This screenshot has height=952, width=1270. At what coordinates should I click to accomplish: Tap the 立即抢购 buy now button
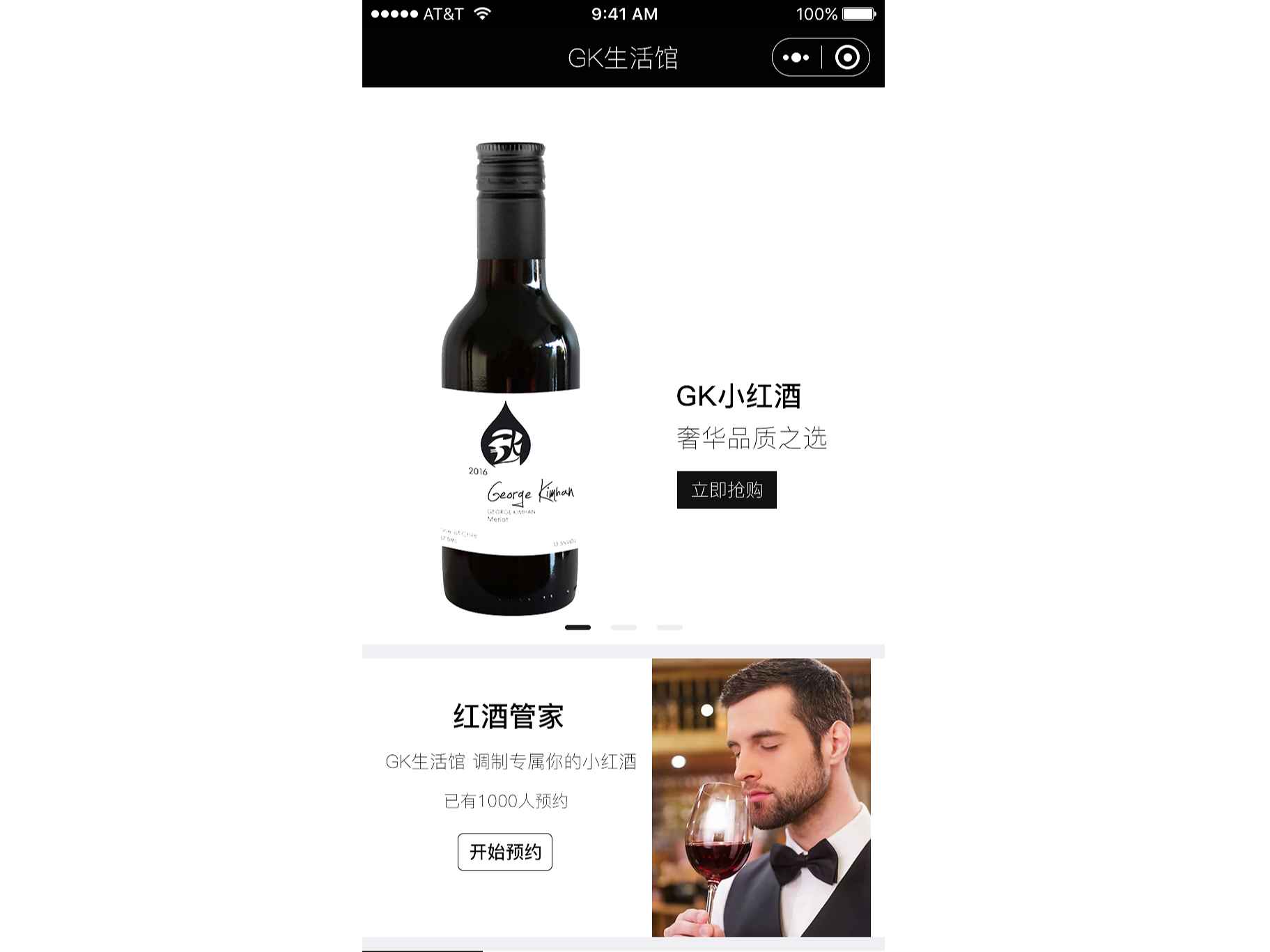pos(726,490)
